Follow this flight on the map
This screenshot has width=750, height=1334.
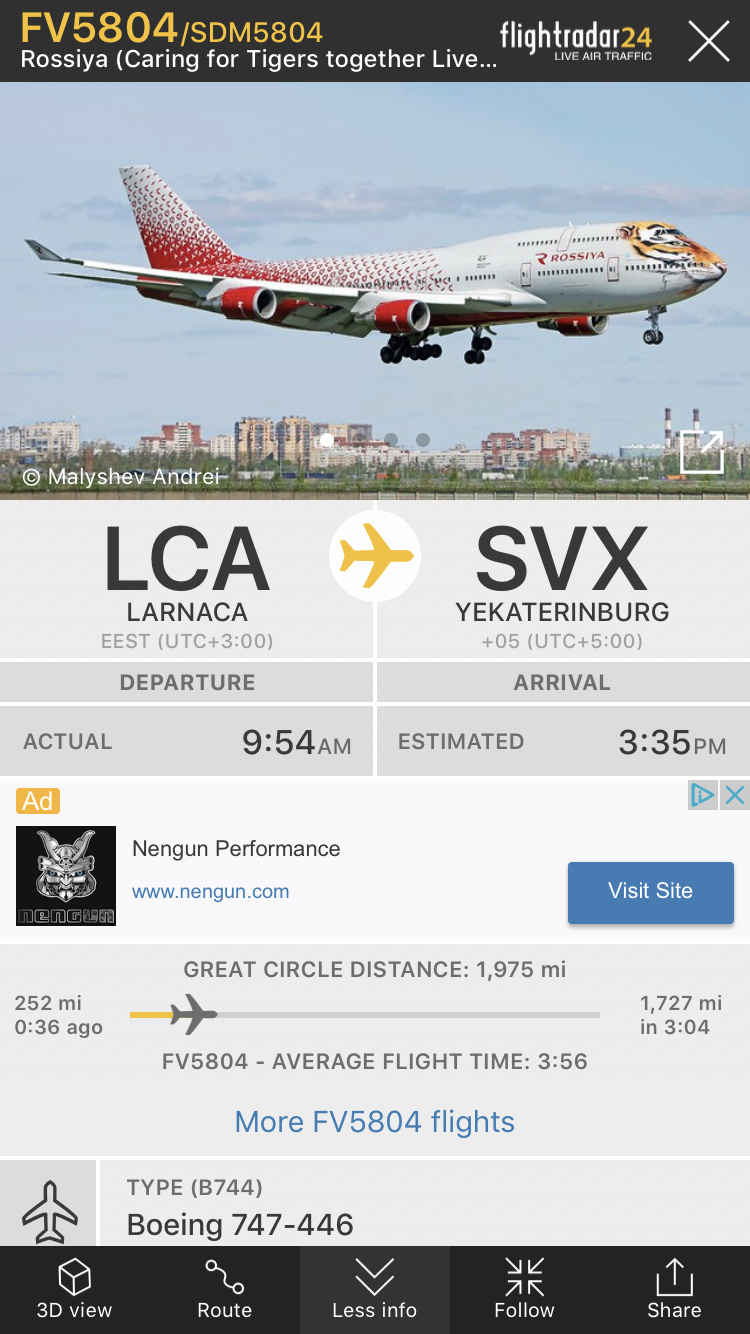tap(524, 1290)
